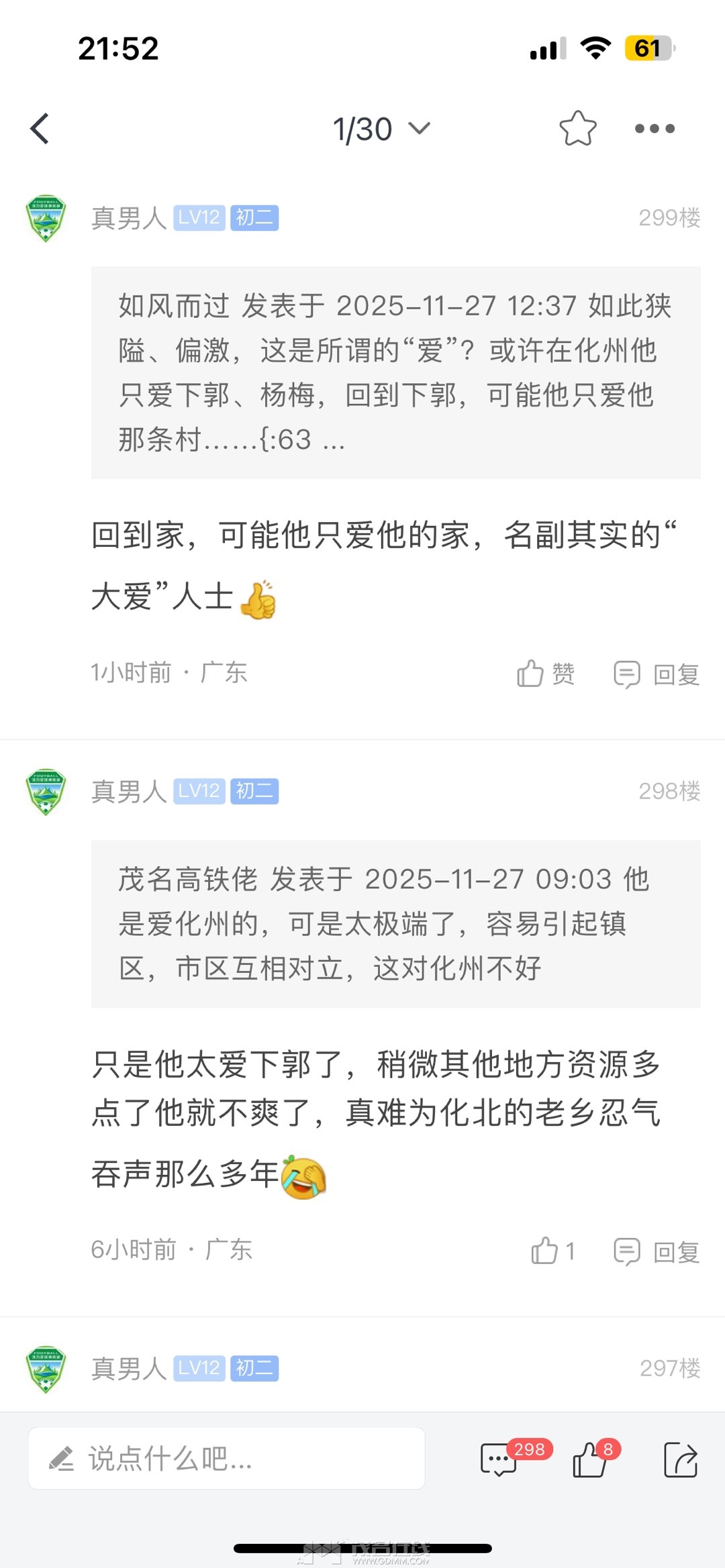Open comments via the 298 comment bubble icon
Viewport: 725px width, 1568px height.
[x=501, y=1457]
